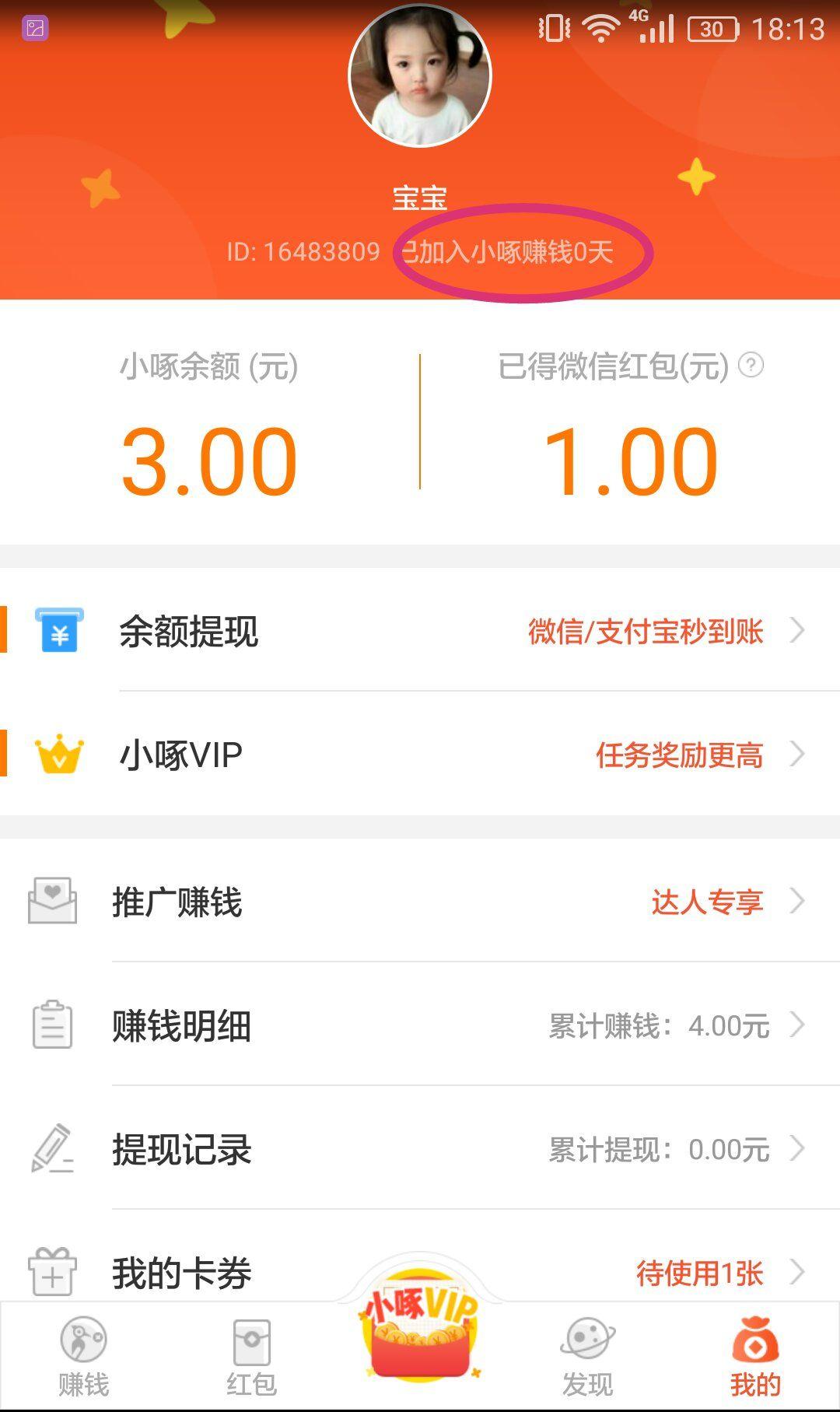The image size is (840, 1412).
Task: Switch to the 赚钱 tab
Action: tap(84, 1355)
